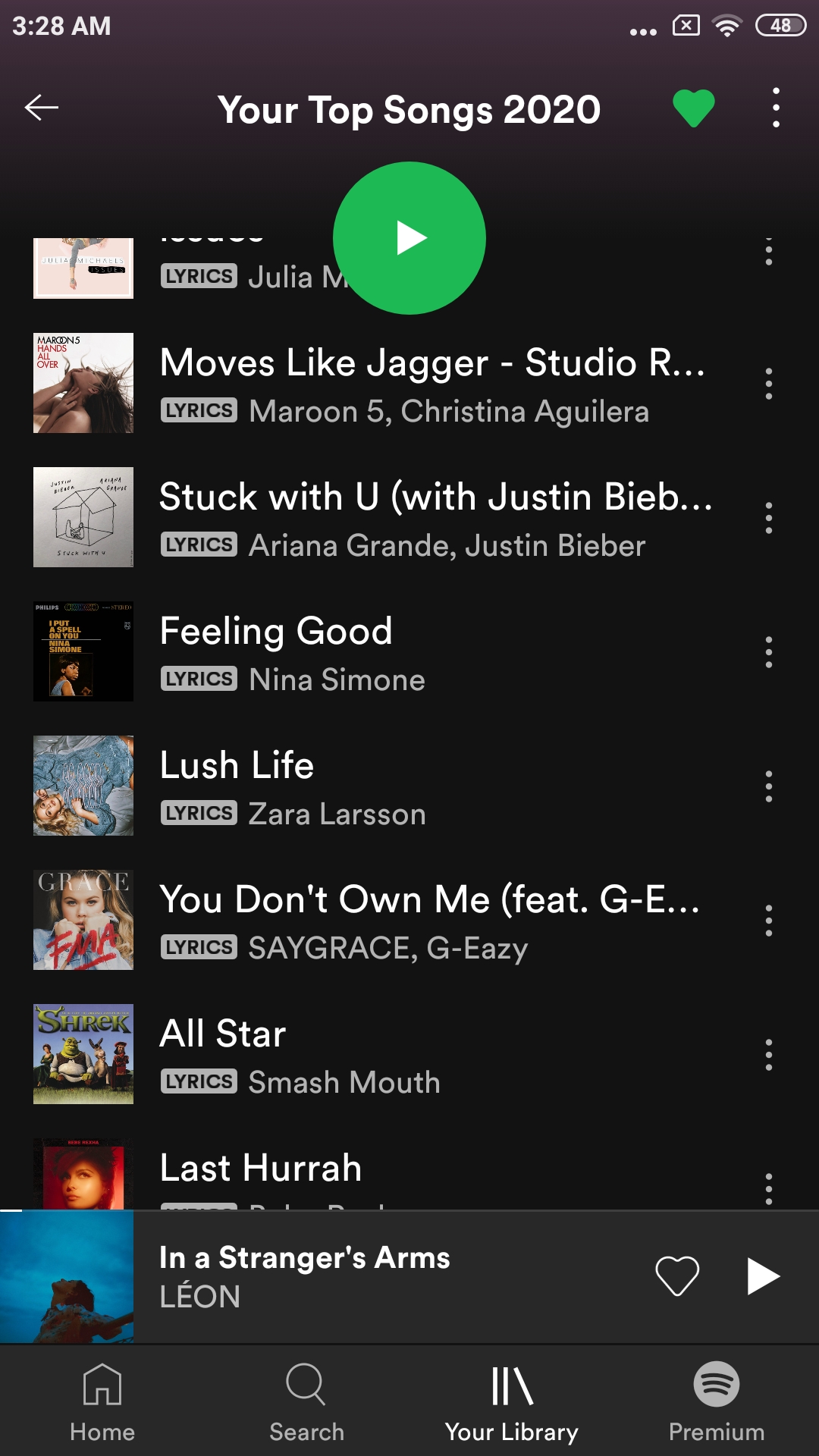Open options for You Don't Own Me
819x1456 pixels.
769,920
